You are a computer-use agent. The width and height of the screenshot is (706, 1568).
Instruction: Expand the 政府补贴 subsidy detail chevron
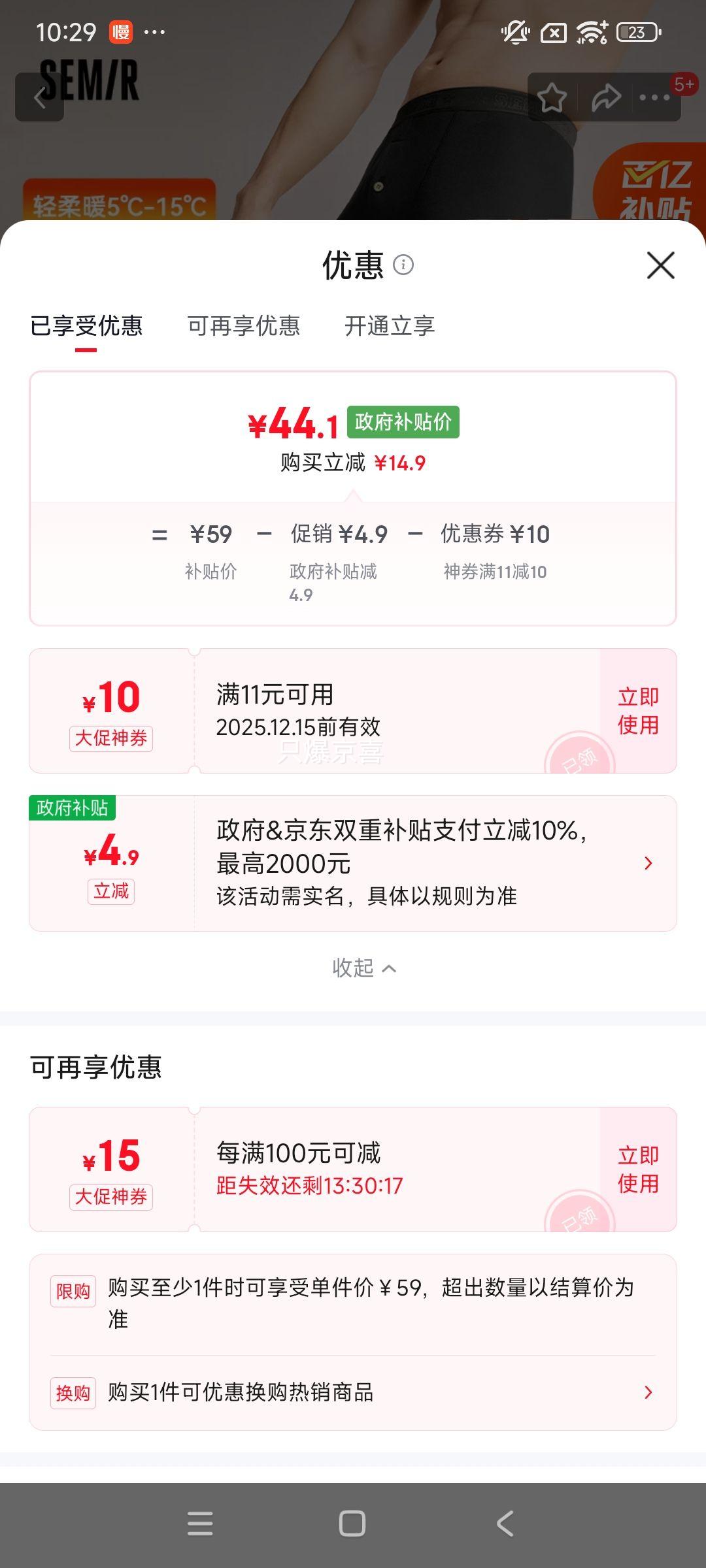pyautogui.click(x=648, y=862)
